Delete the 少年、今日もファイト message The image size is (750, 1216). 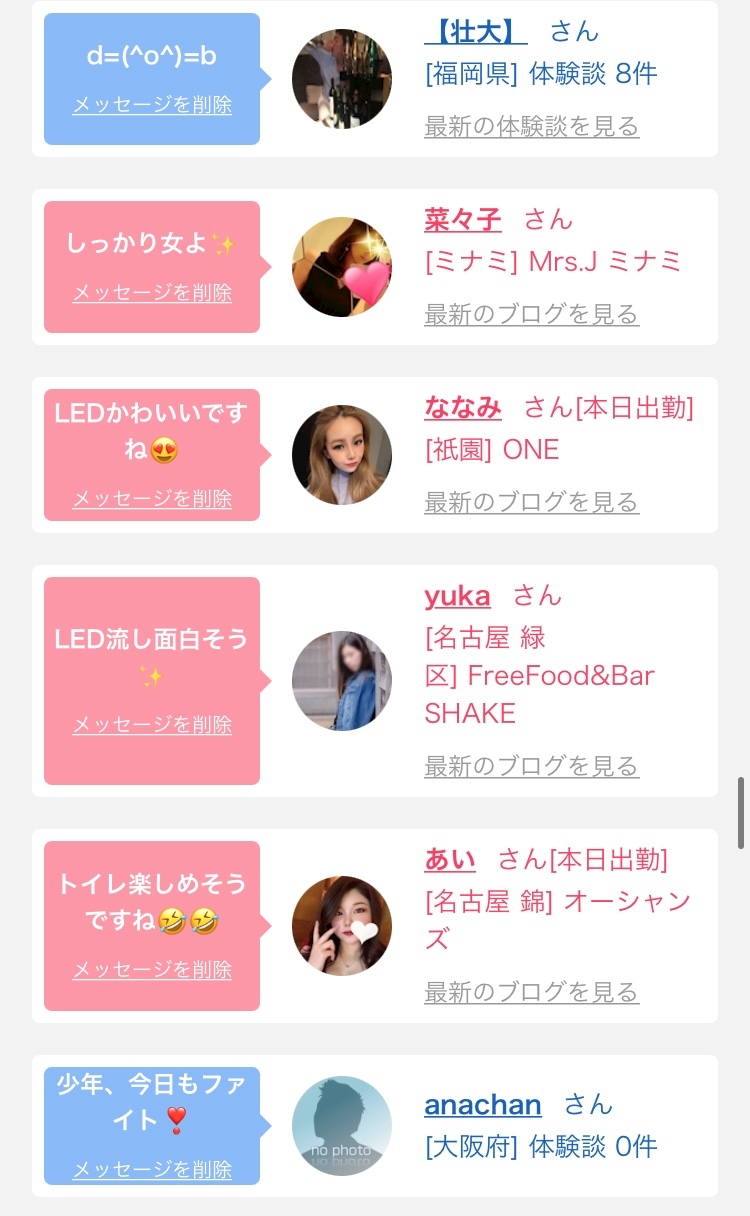(152, 1169)
